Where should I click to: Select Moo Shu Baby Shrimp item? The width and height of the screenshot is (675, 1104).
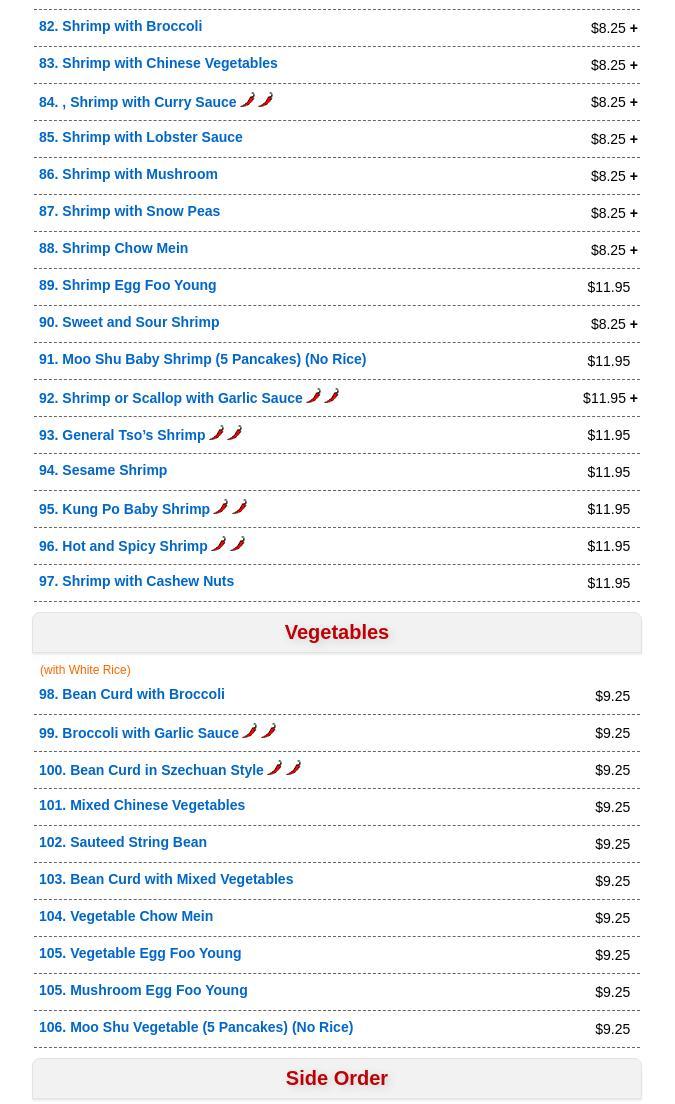point(203,359)
